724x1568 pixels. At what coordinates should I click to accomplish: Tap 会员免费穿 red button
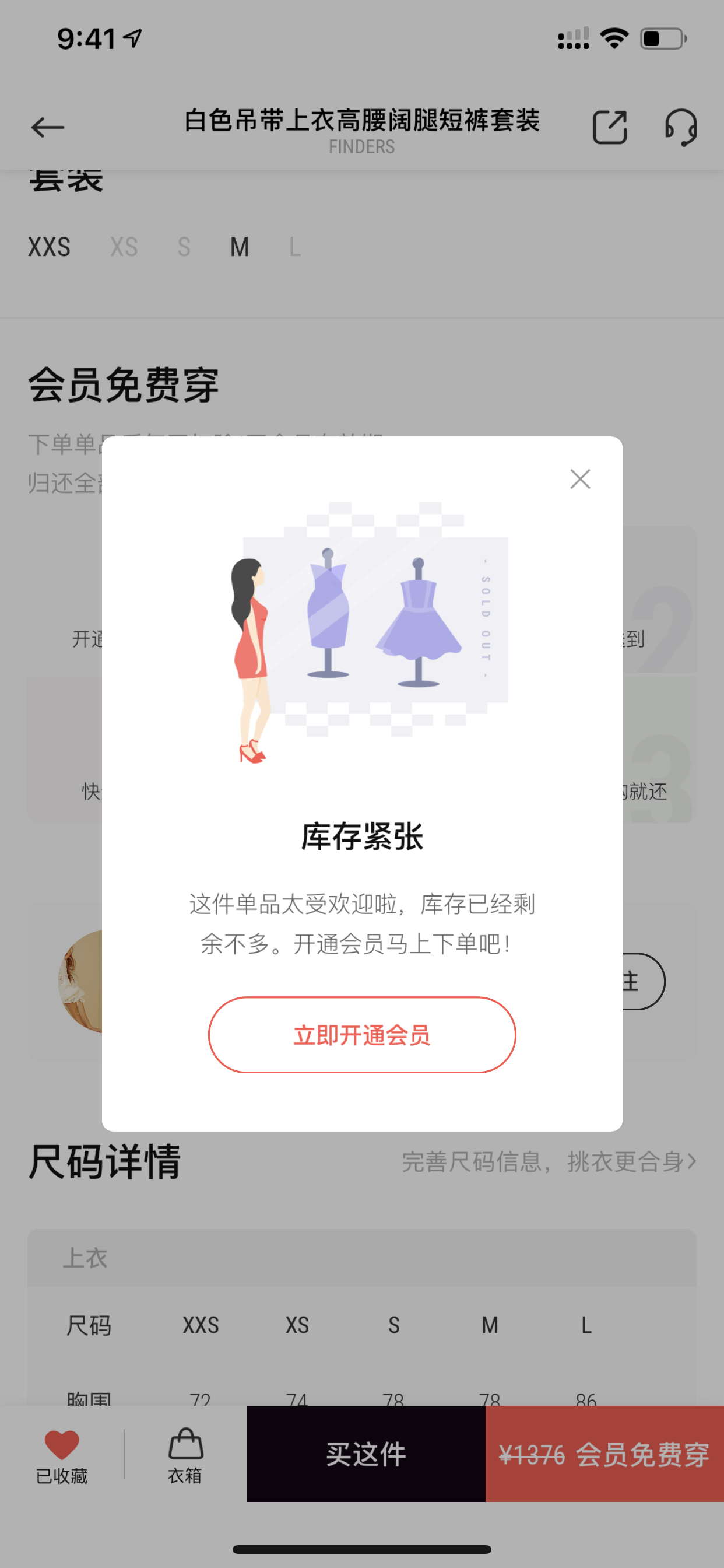click(x=604, y=1454)
